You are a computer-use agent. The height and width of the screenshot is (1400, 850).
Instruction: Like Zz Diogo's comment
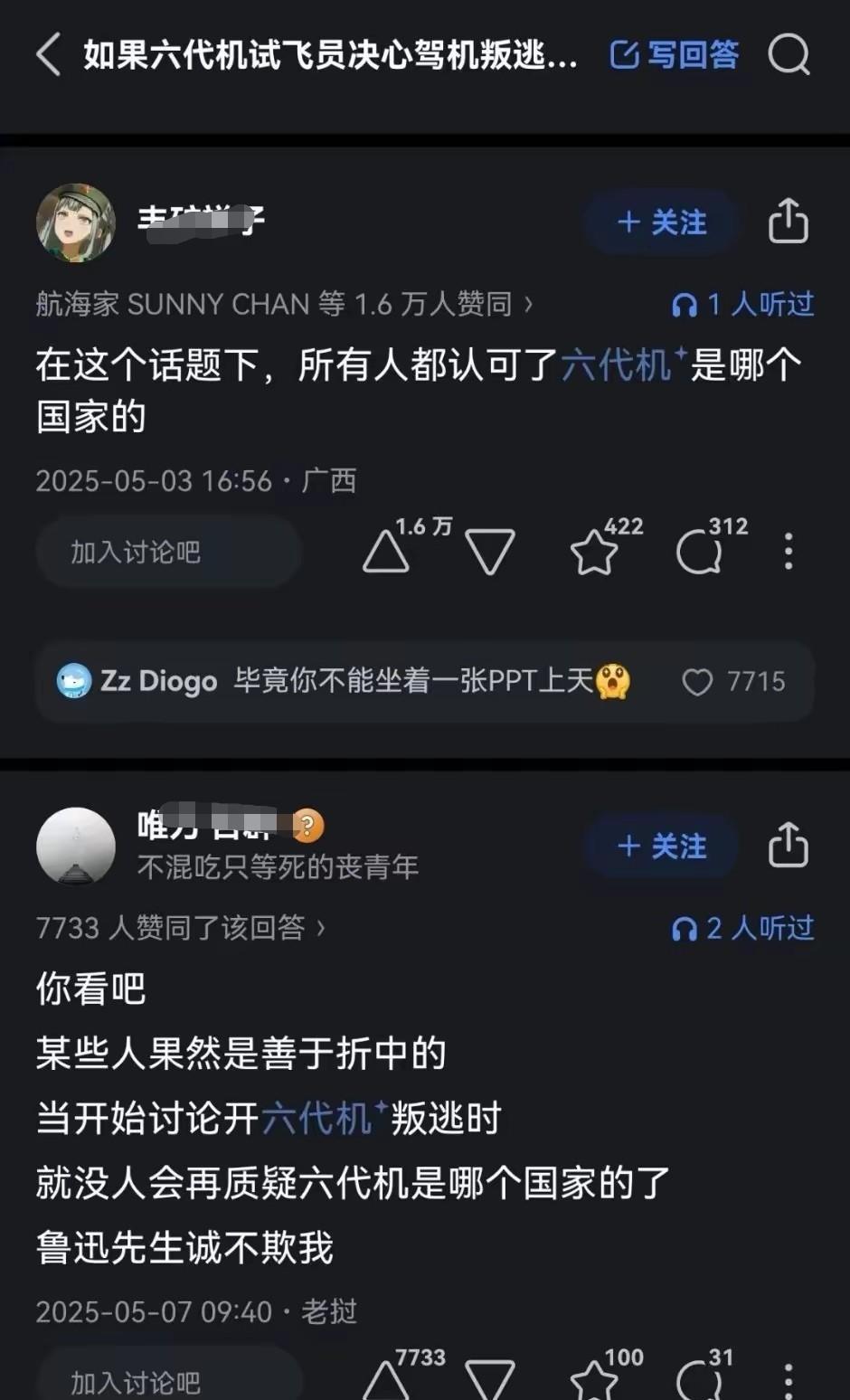click(697, 682)
